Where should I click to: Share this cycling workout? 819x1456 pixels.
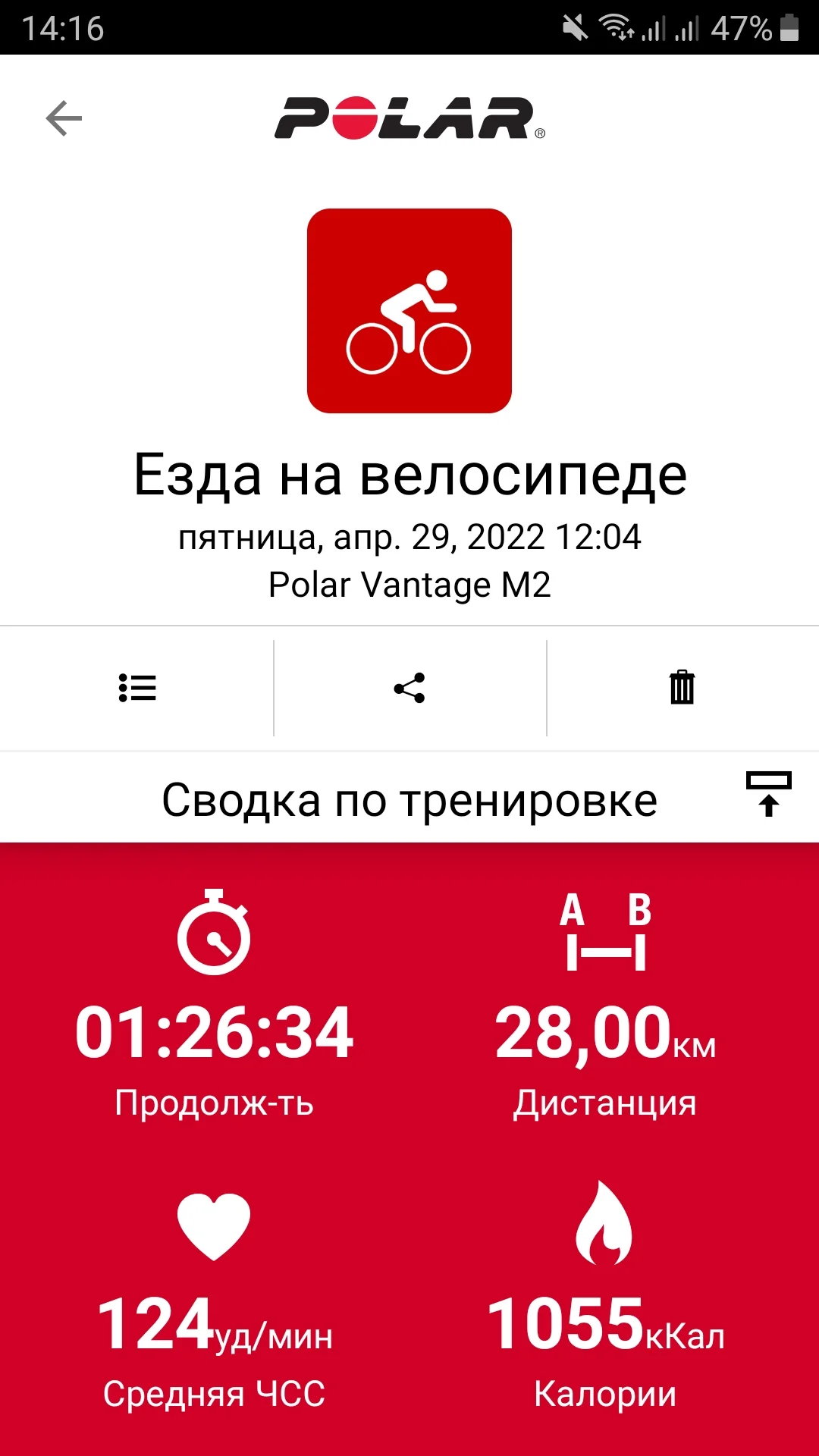409,688
